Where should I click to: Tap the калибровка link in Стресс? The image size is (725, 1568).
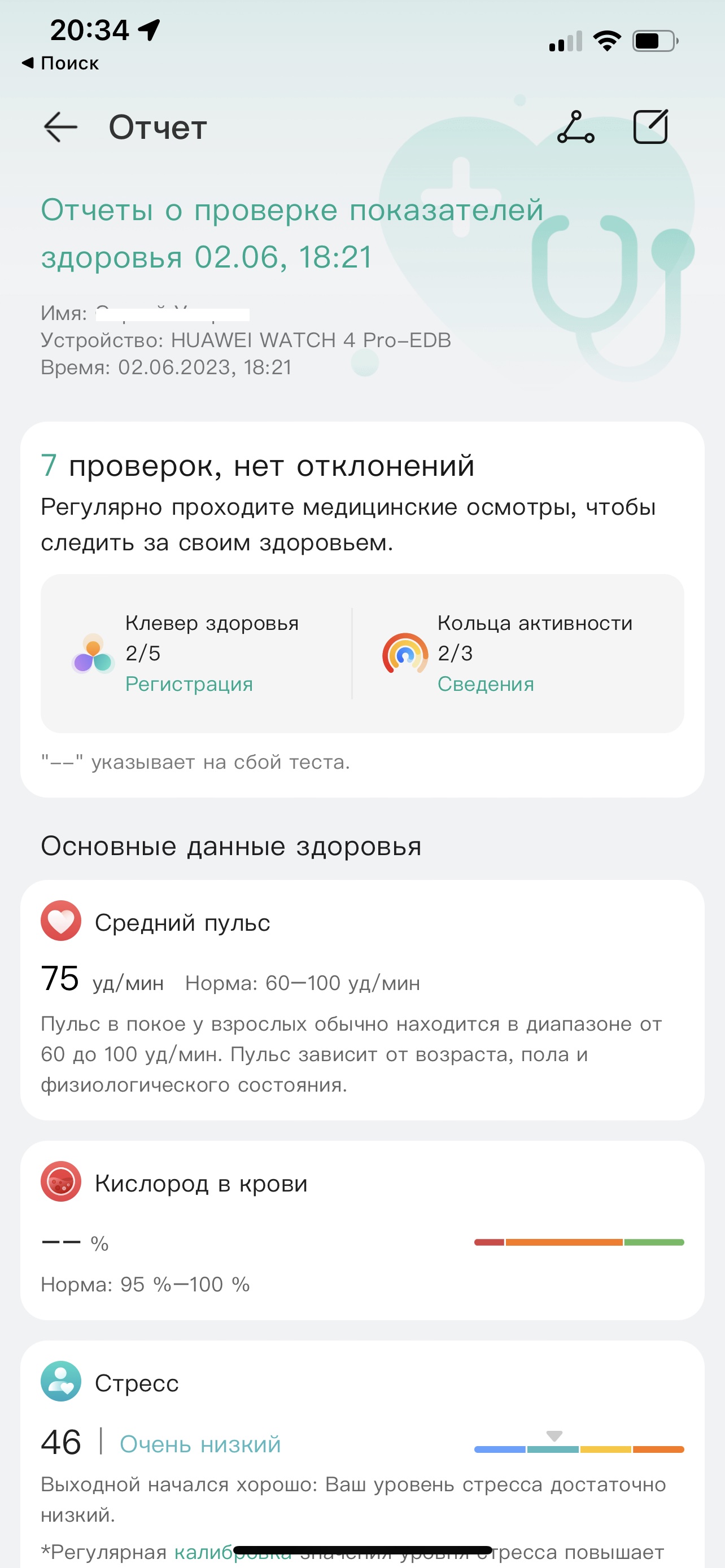pyautogui.click(x=233, y=1552)
